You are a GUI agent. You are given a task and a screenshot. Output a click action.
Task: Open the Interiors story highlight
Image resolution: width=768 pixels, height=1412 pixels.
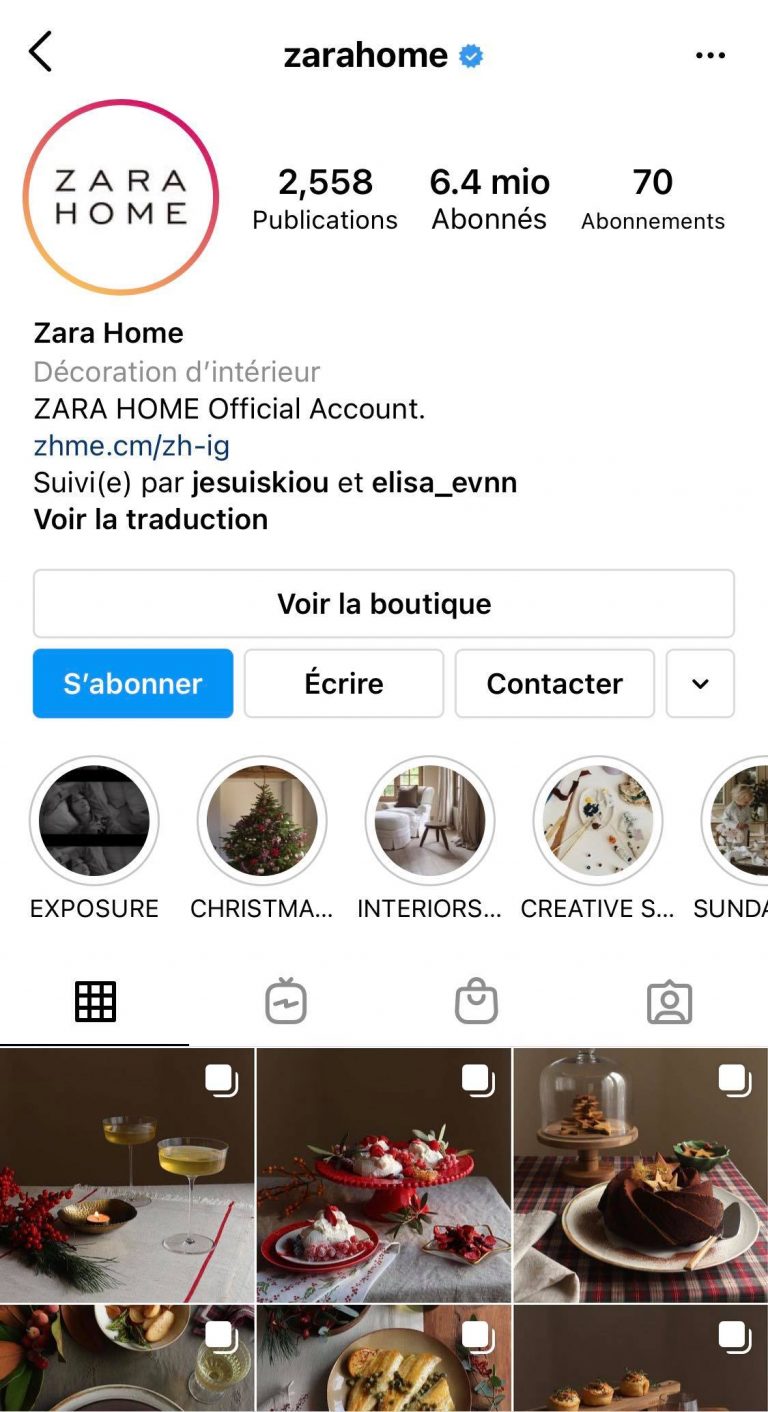tap(430, 821)
